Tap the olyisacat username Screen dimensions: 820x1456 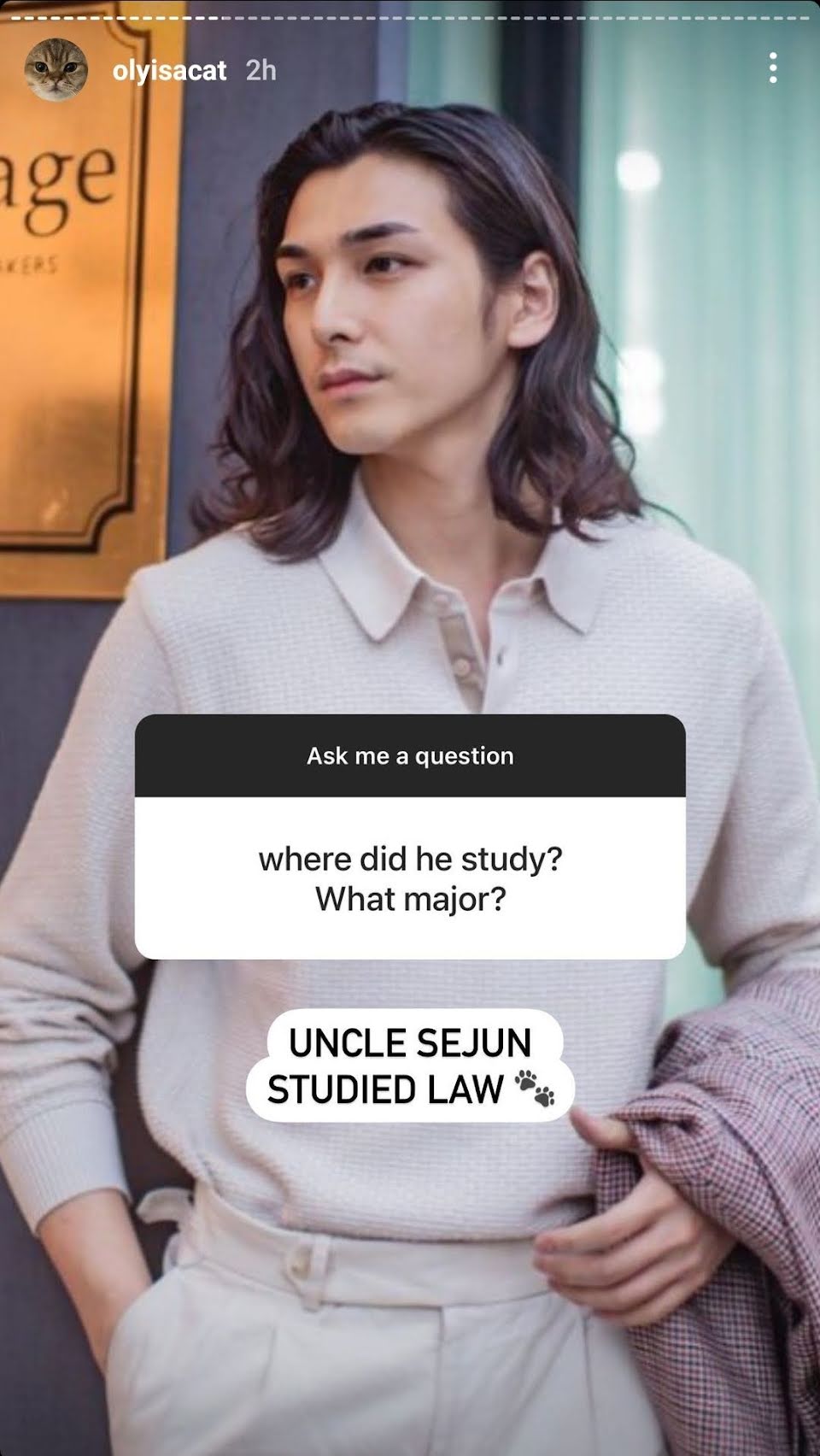click(x=169, y=70)
